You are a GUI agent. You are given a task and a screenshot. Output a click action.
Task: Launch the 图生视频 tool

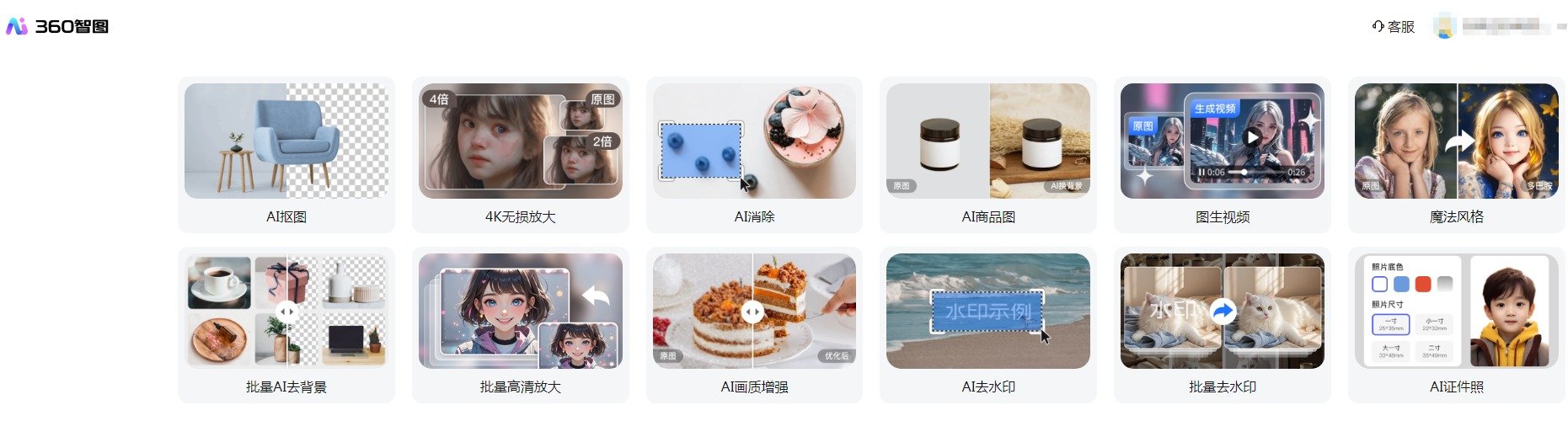point(1222,154)
